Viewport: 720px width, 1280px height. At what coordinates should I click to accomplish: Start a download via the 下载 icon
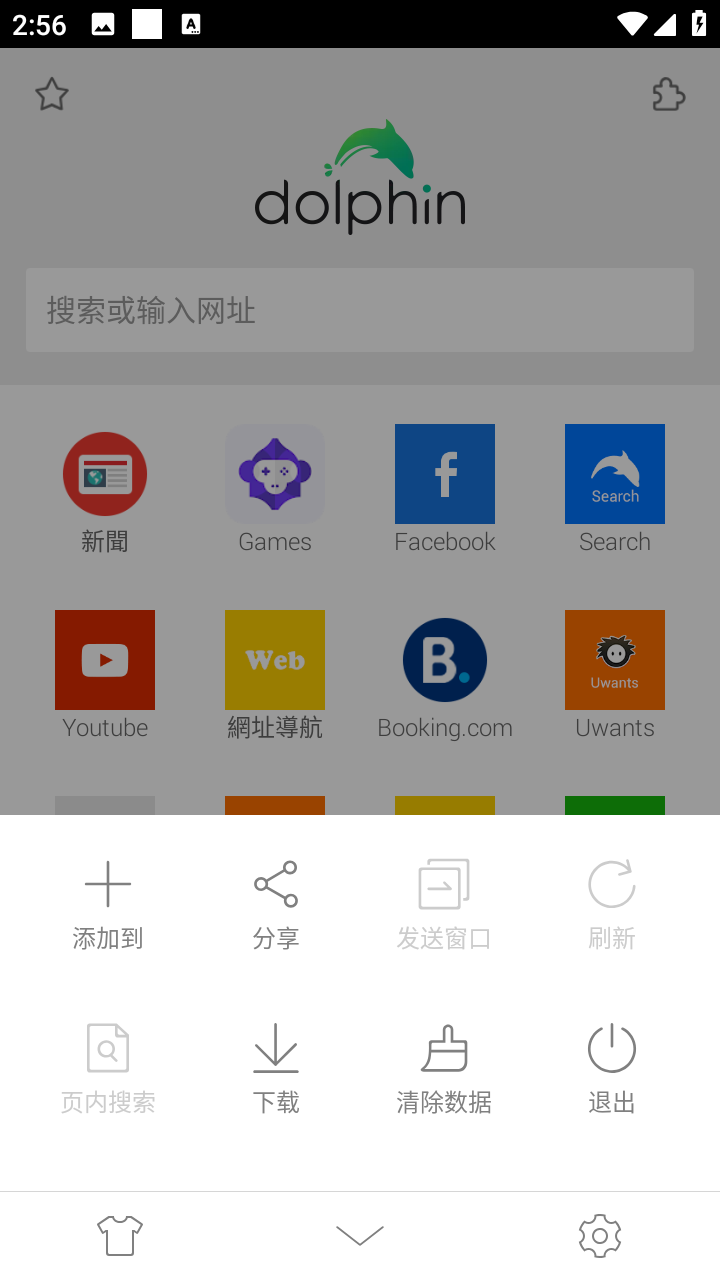click(x=275, y=1063)
